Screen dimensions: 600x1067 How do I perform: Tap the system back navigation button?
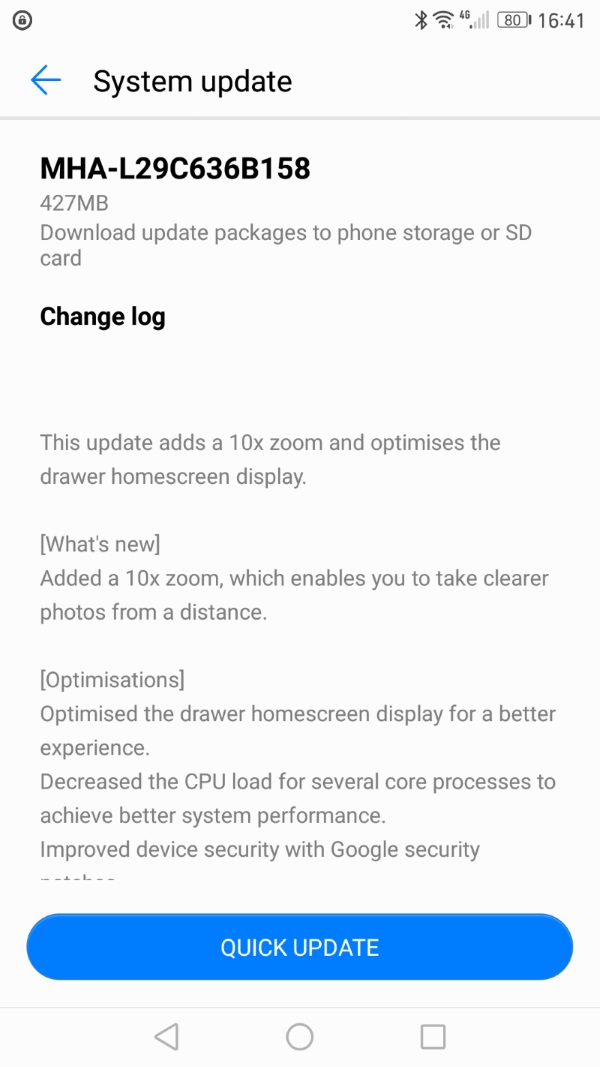coord(167,1037)
